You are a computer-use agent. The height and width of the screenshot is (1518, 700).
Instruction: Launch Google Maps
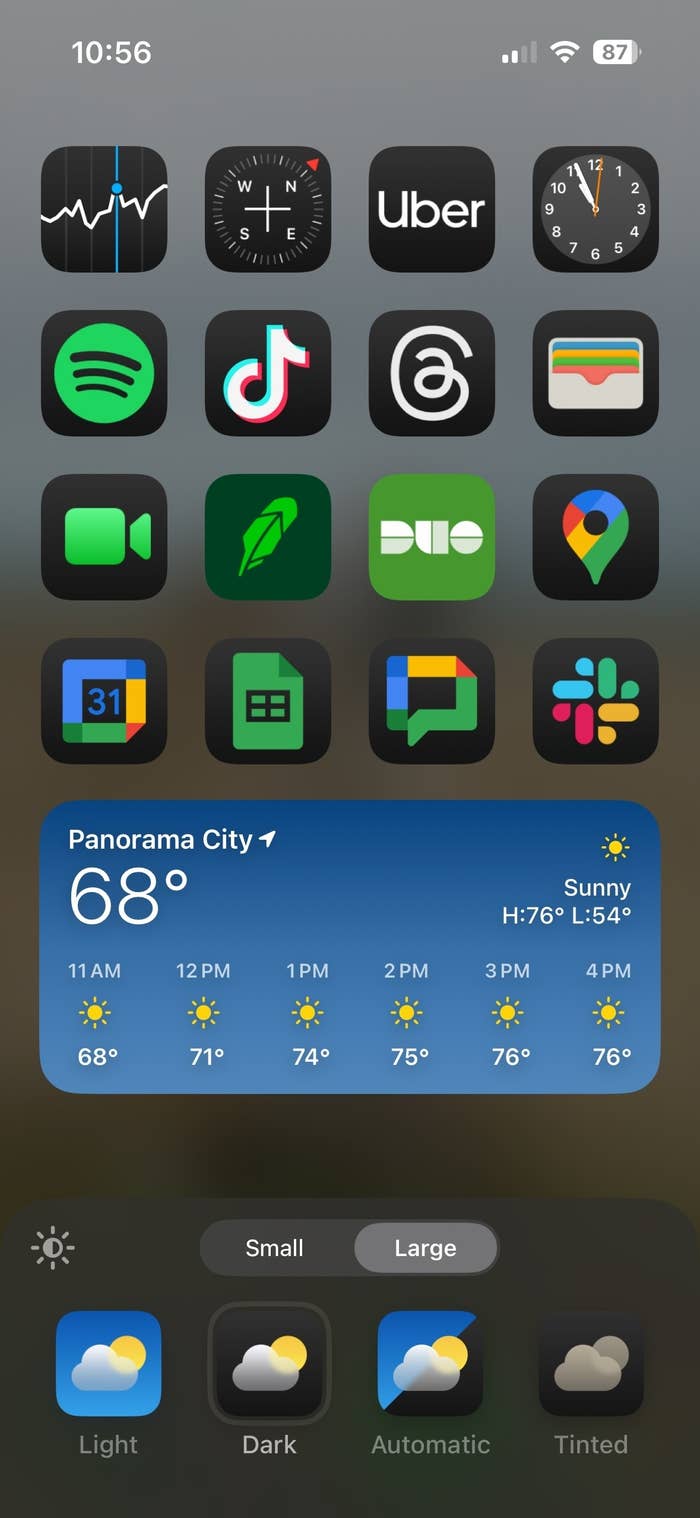[x=596, y=537]
